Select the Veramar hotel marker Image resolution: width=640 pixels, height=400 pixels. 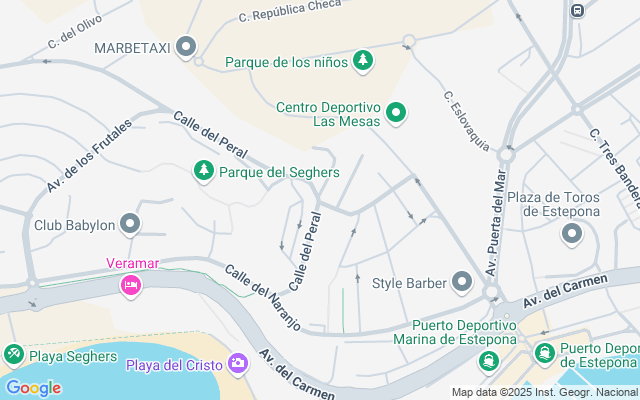click(130, 286)
